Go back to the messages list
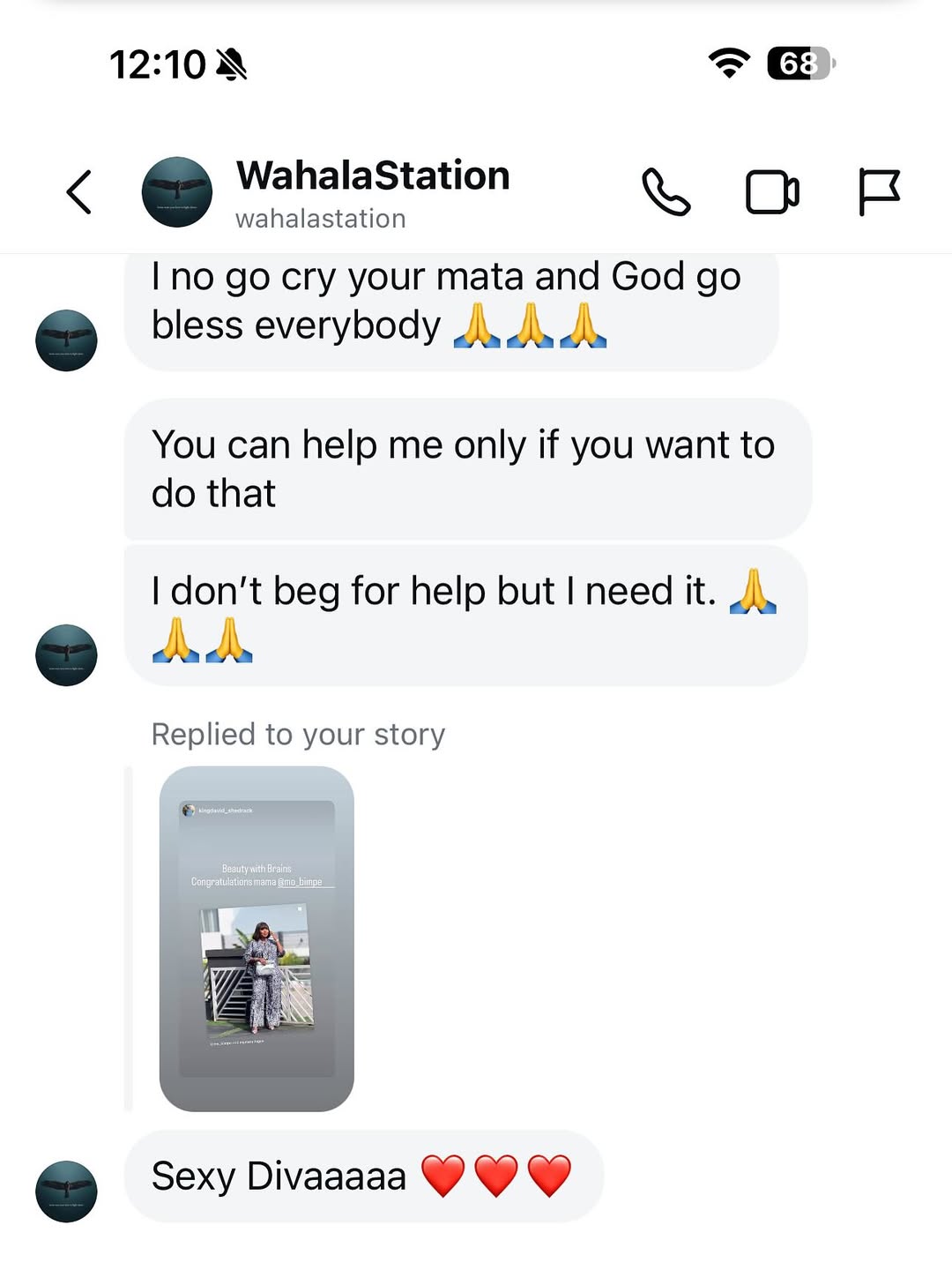952x1270 pixels. click(79, 192)
